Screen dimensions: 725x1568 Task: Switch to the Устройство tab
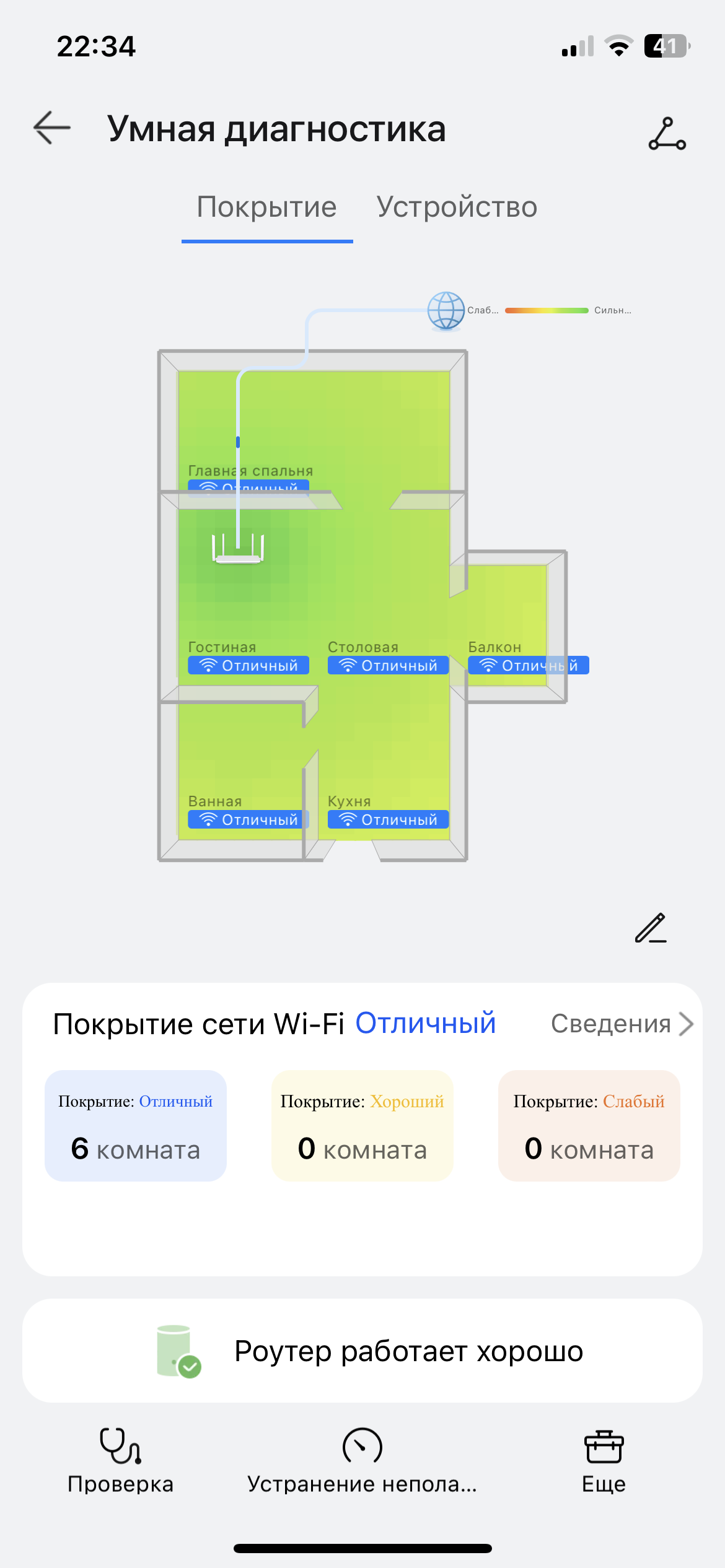pyautogui.click(x=457, y=207)
